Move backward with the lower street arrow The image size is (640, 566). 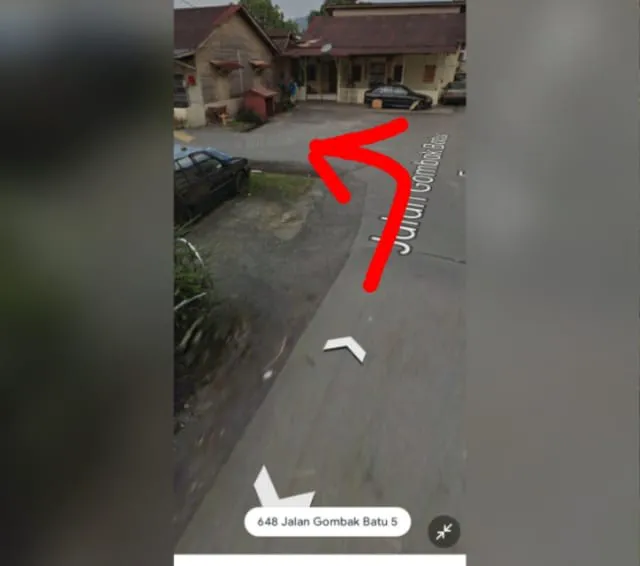pos(278,492)
